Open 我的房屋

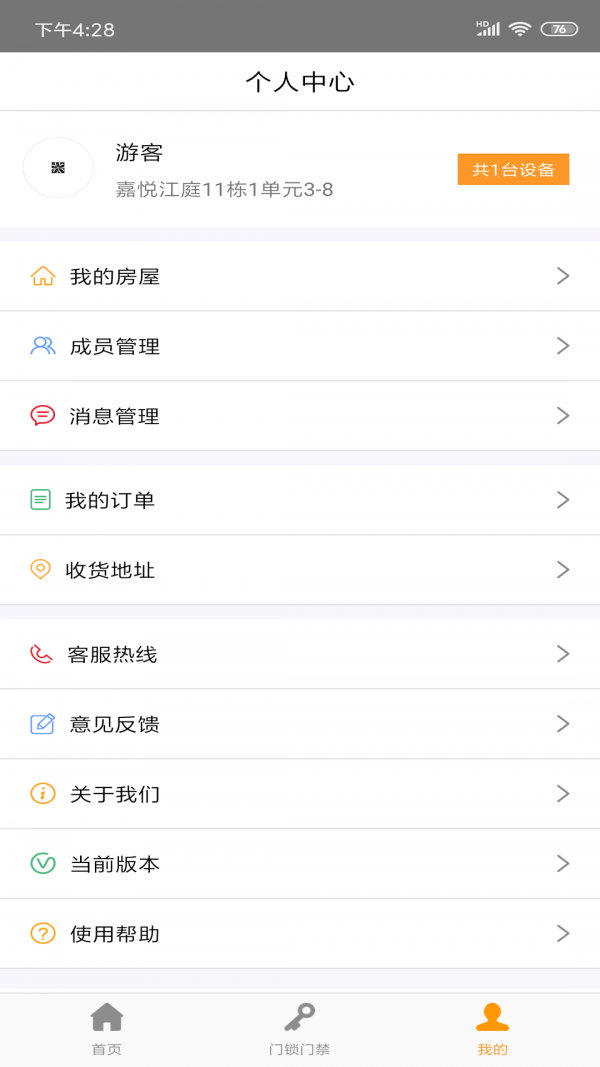pyautogui.click(x=300, y=276)
